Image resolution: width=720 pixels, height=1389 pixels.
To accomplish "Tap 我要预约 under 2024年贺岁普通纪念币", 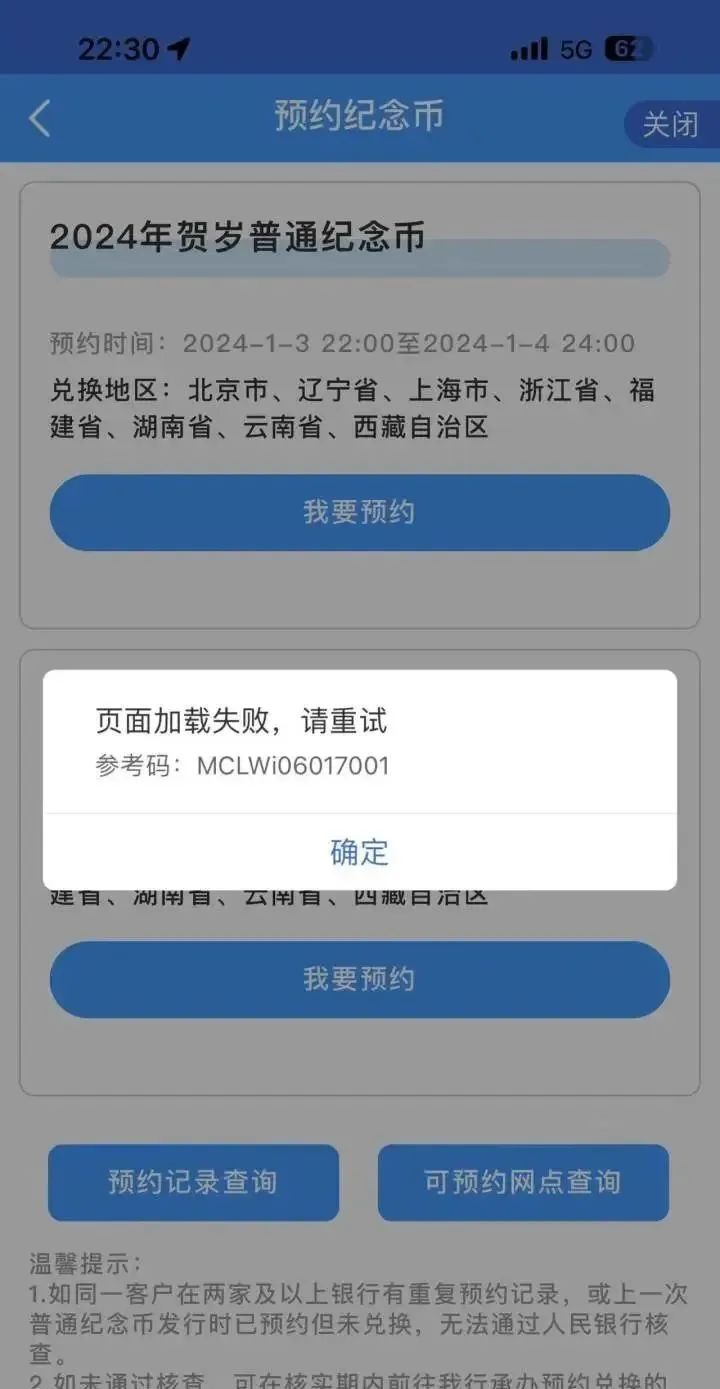I will [359, 513].
